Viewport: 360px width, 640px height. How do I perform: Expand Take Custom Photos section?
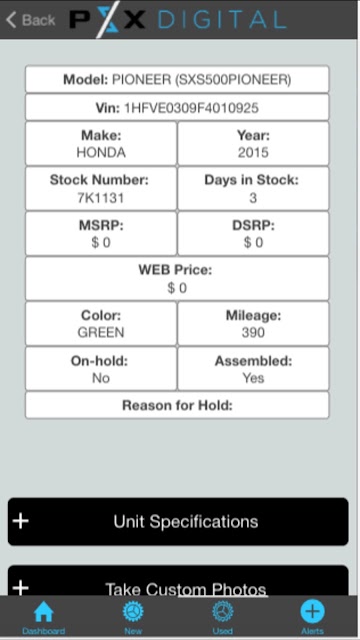click(x=178, y=580)
